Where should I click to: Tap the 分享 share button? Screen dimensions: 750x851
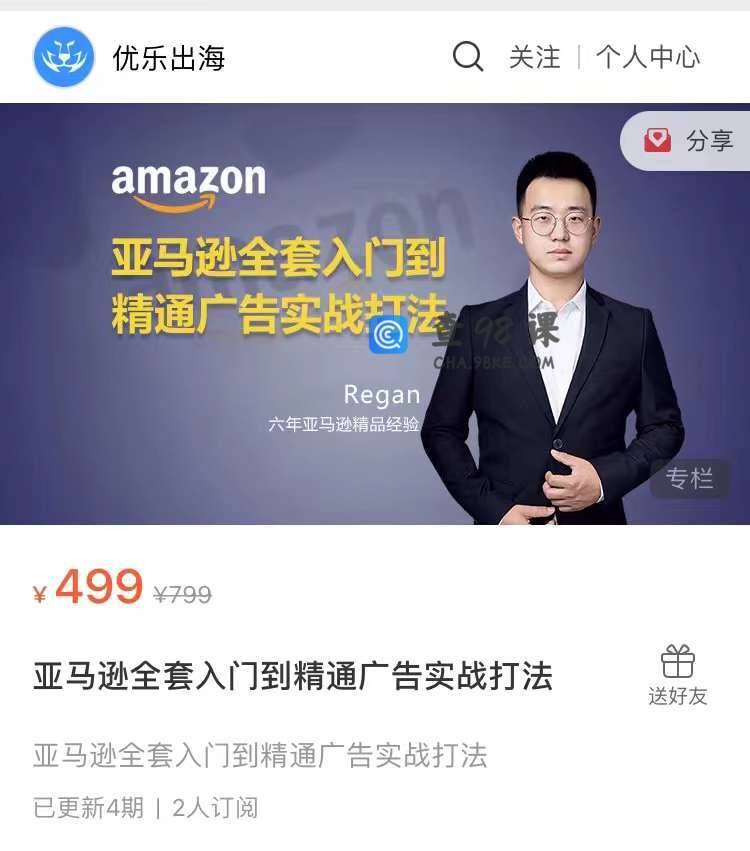tap(688, 141)
